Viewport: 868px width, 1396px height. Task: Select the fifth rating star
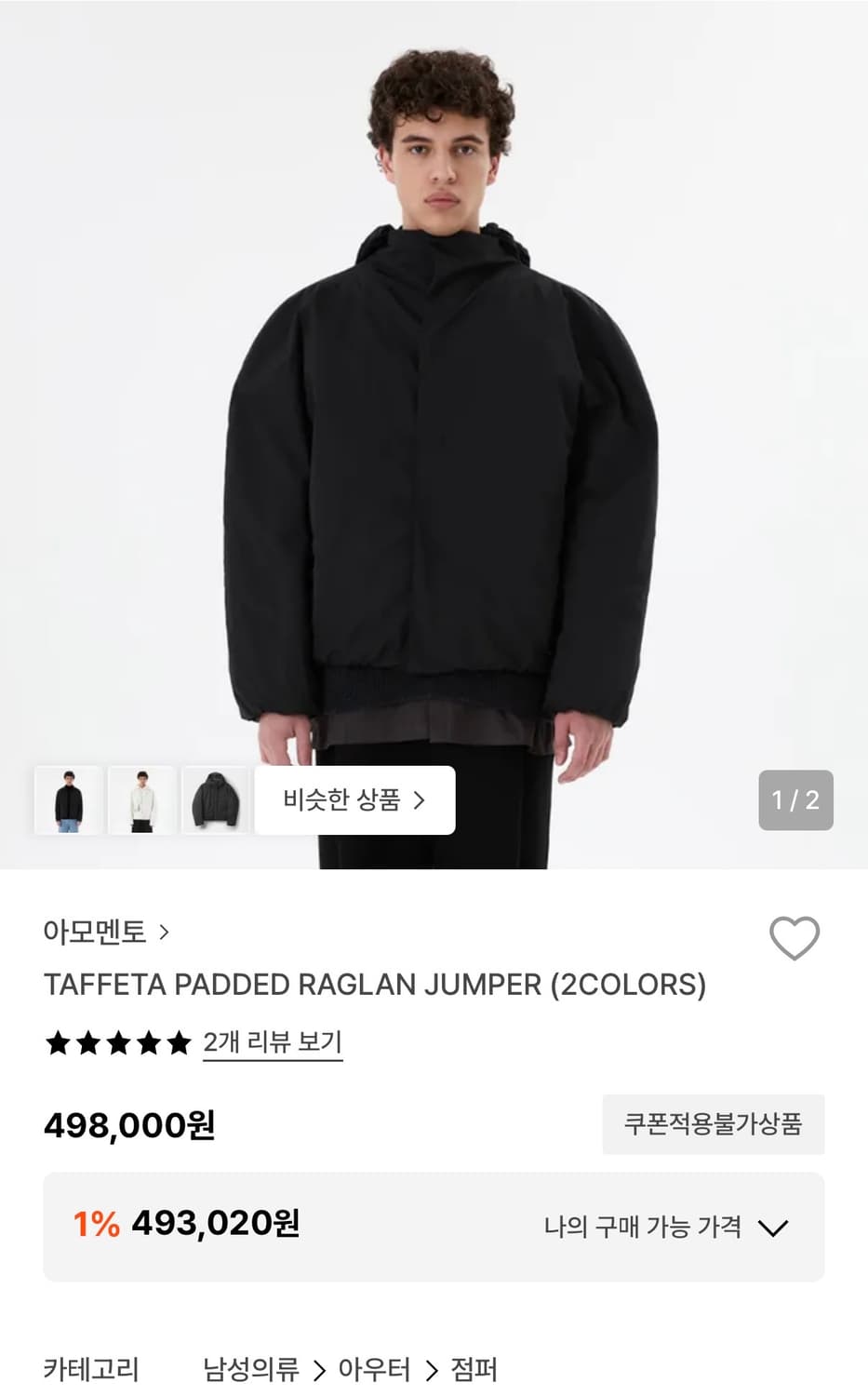click(x=180, y=1042)
